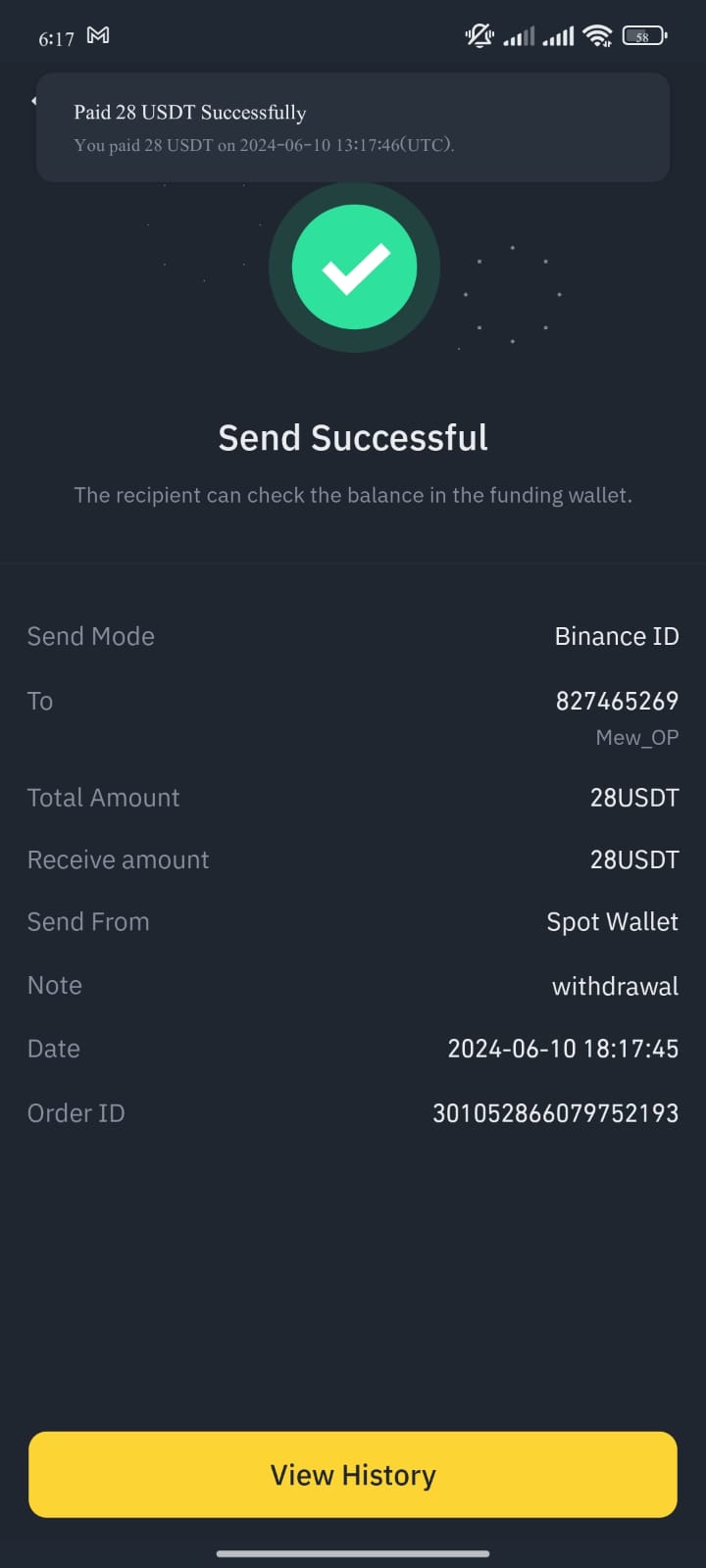This screenshot has height=1568, width=706.
Task: Tap the Send Successful heading
Action: pos(353,438)
